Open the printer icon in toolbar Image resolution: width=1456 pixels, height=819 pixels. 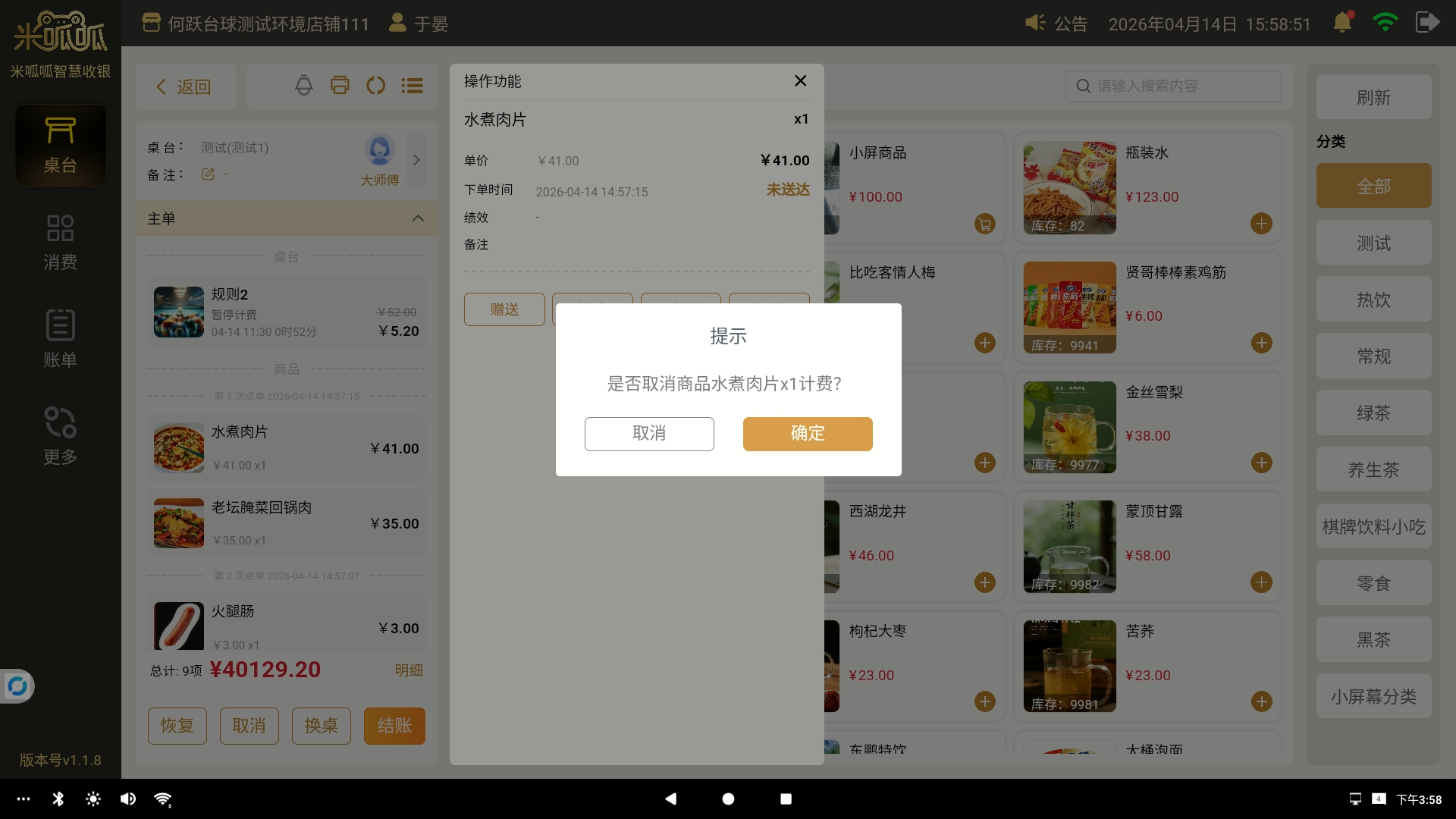click(x=340, y=86)
